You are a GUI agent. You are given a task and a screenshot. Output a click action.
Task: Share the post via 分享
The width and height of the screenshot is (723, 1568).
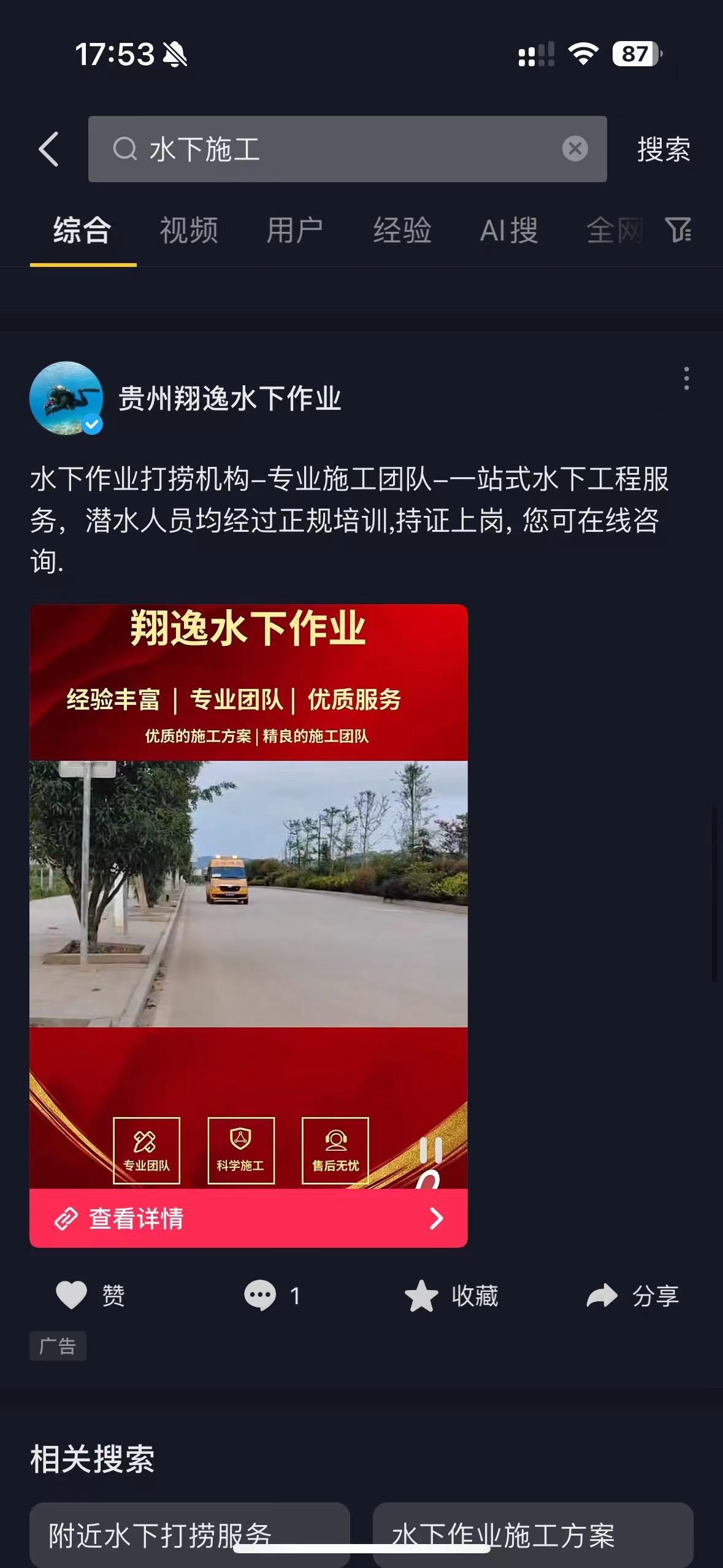[x=632, y=1296]
